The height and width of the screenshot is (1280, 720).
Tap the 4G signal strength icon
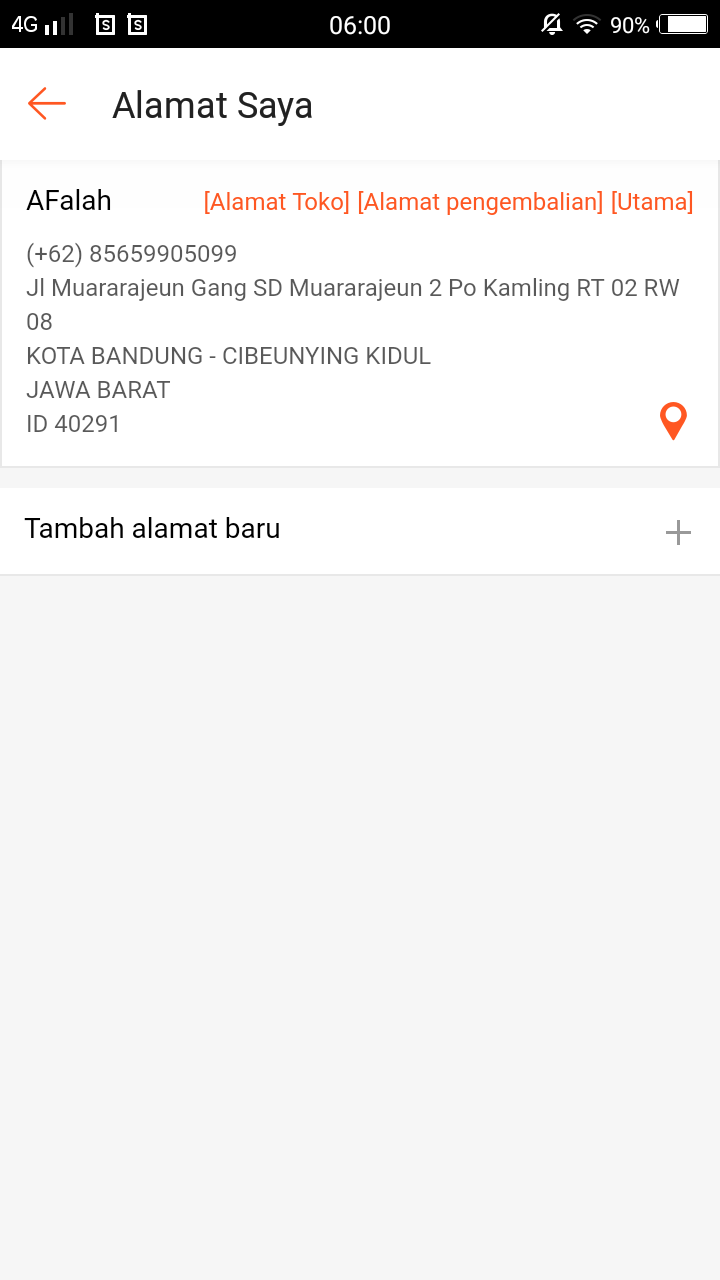(x=40, y=25)
